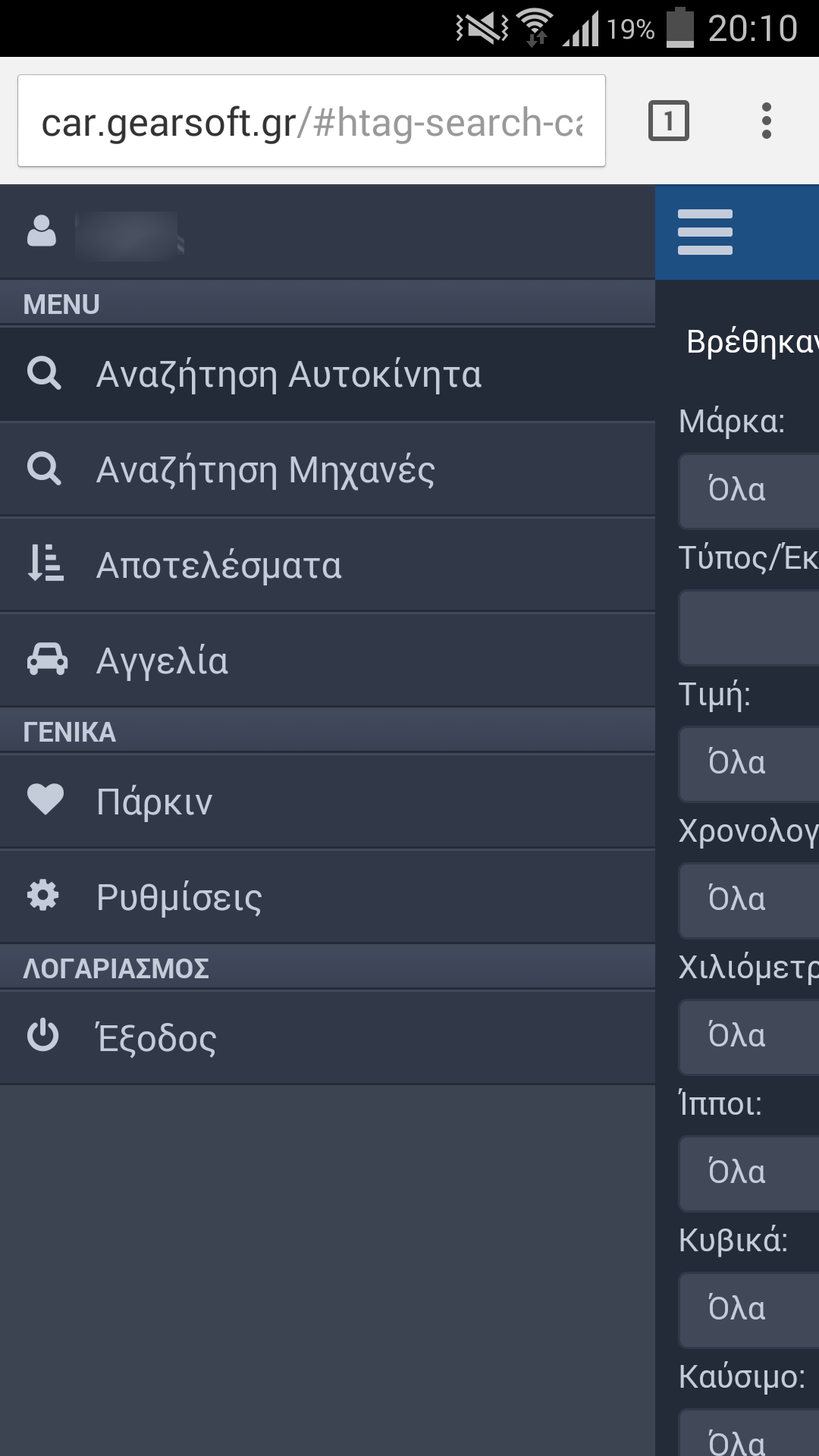Viewport: 819px width, 1456px height.
Task: Go to Αναζήτηση Μηχανές
Action: point(328,469)
